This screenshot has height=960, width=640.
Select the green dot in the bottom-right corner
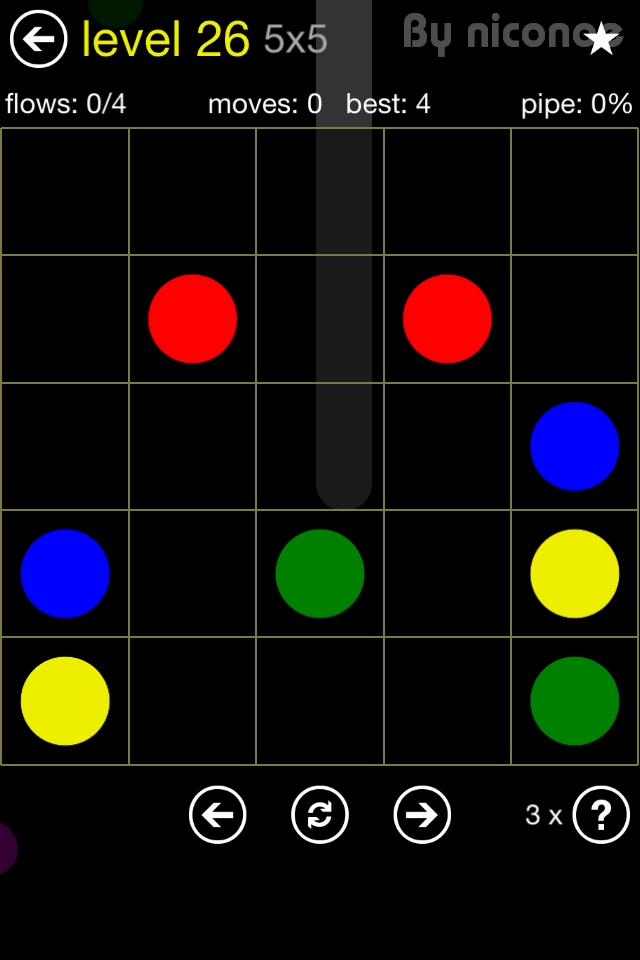[574, 700]
